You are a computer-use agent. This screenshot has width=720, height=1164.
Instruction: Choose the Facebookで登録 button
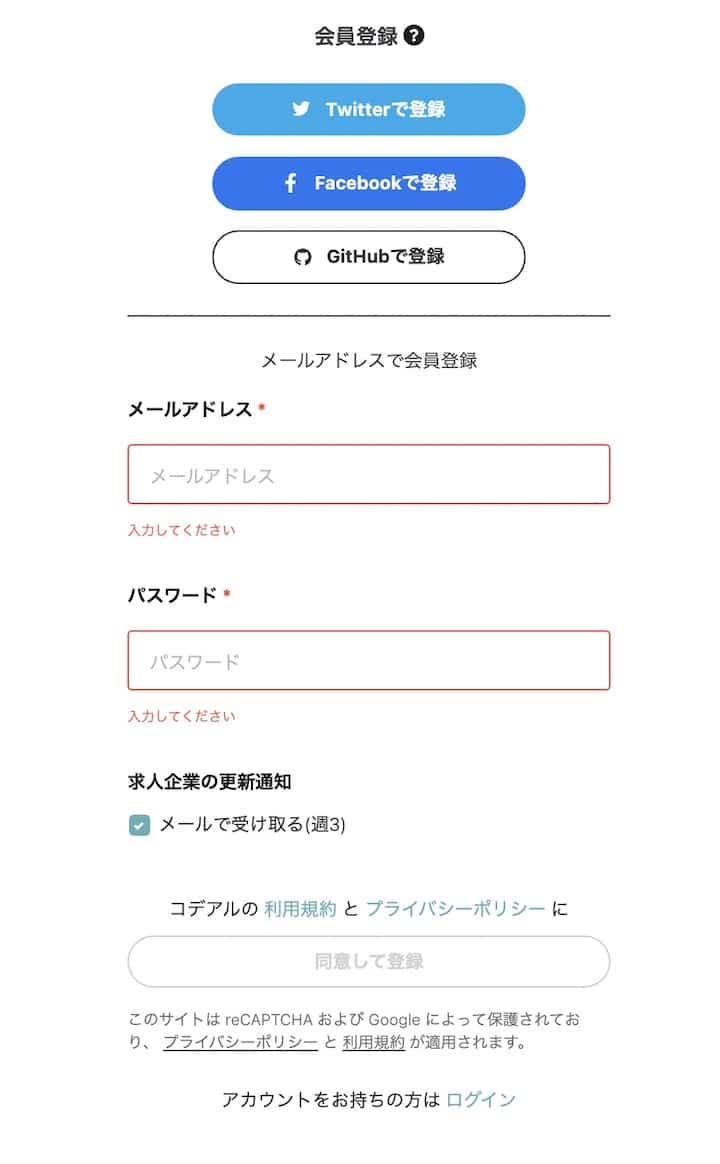pos(368,183)
